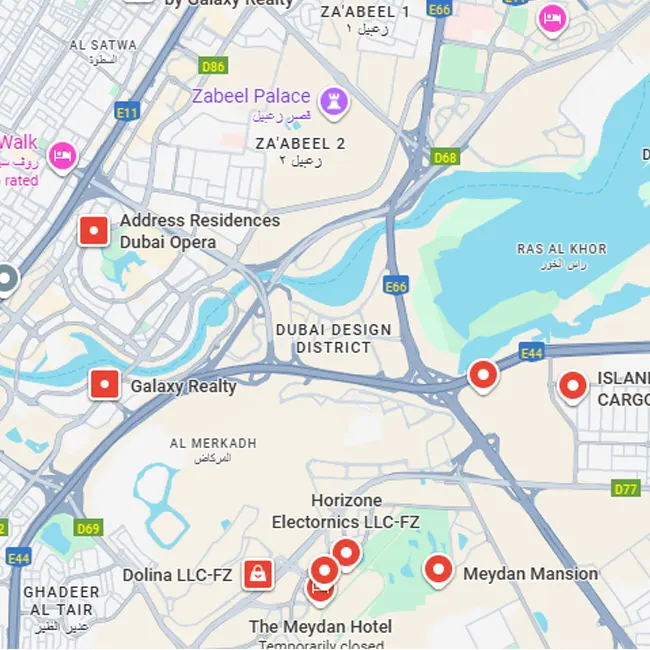Tap the Zabeel Palace landmark marker

pos(333,100)
